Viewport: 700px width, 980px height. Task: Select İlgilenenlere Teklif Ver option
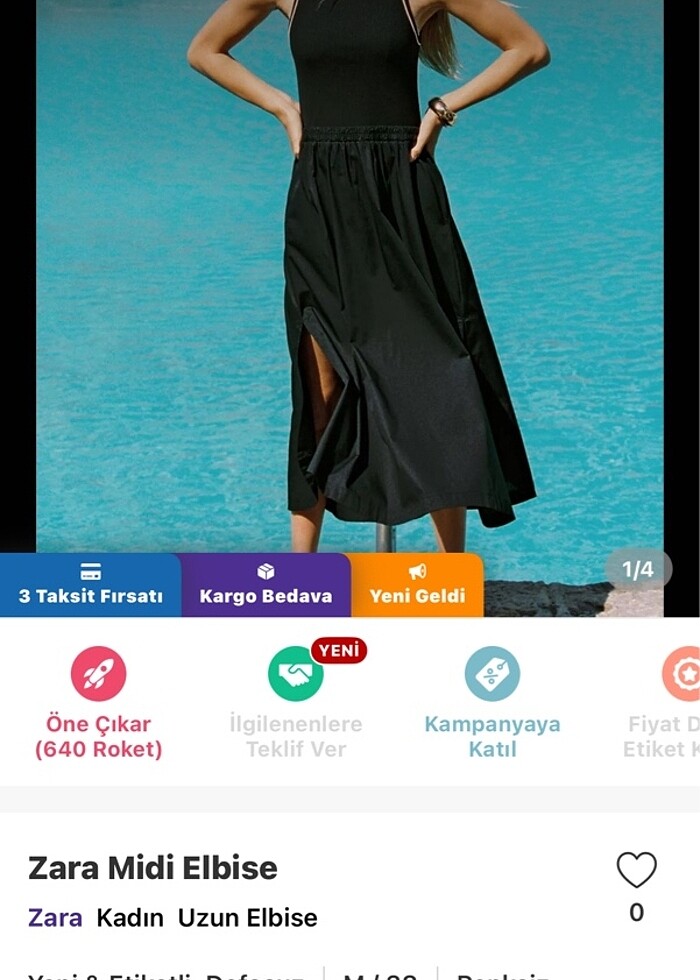pos(296,700)
